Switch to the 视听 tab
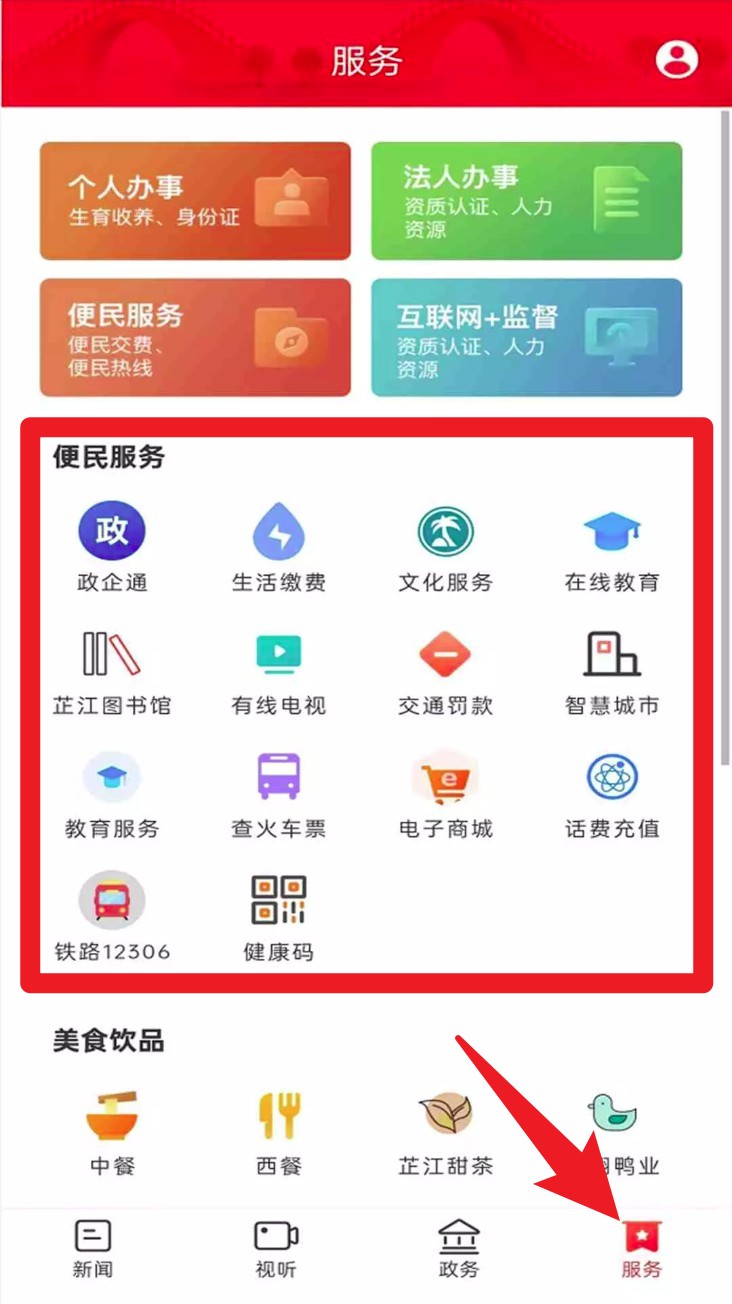The height and width of the screenshot is (1304, 732). click(276, 1249)
